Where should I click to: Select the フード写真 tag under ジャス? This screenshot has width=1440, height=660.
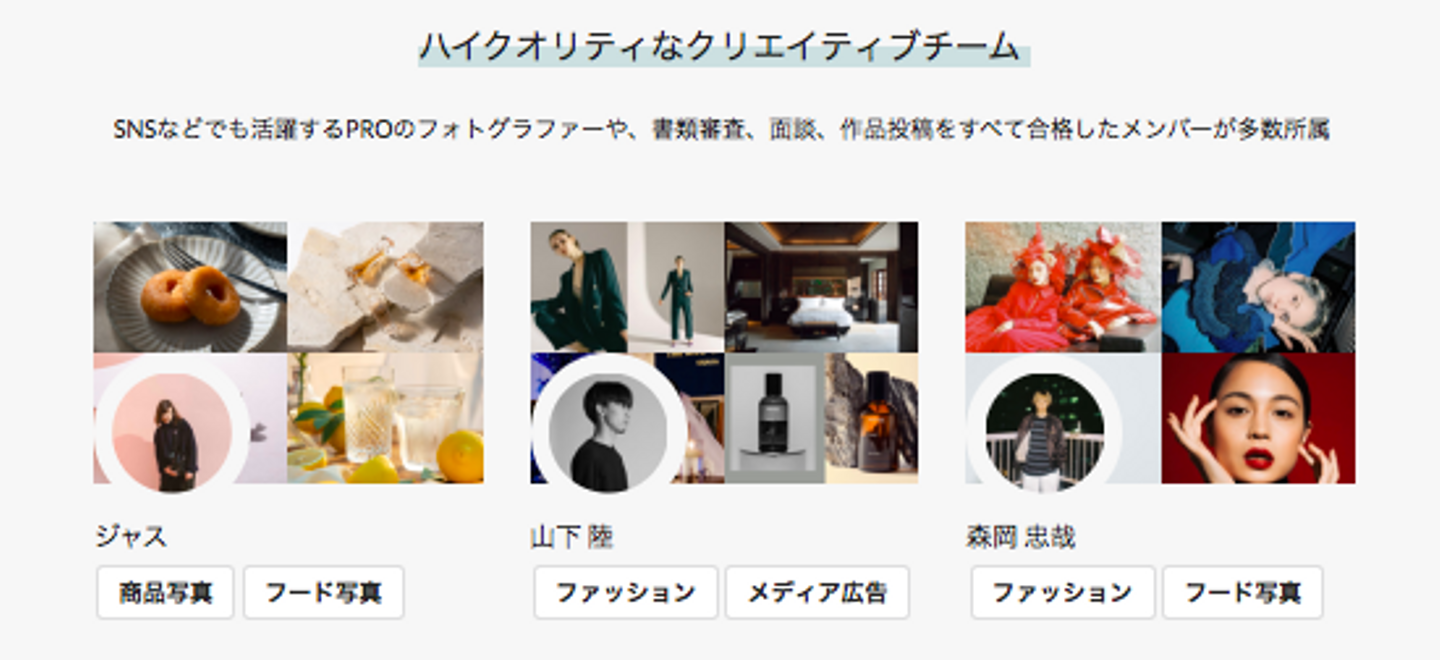pyautogui.click(x=323, y=593)
